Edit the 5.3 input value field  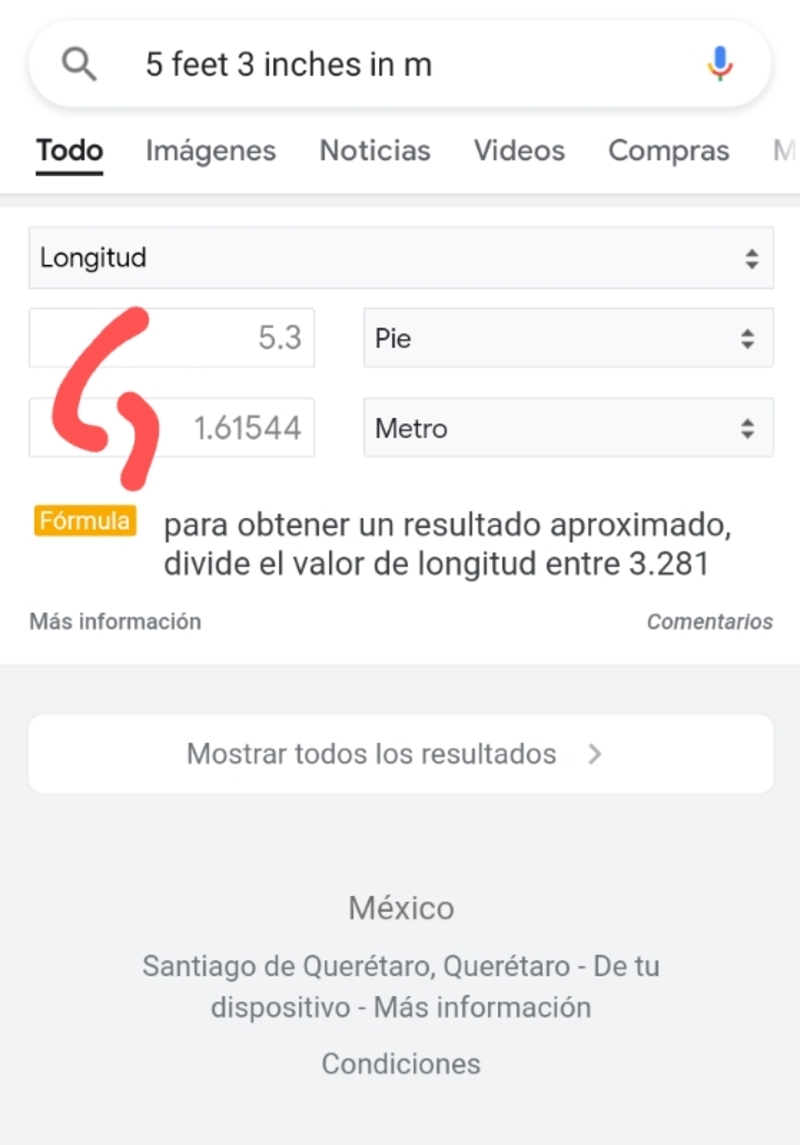point(200,338)
